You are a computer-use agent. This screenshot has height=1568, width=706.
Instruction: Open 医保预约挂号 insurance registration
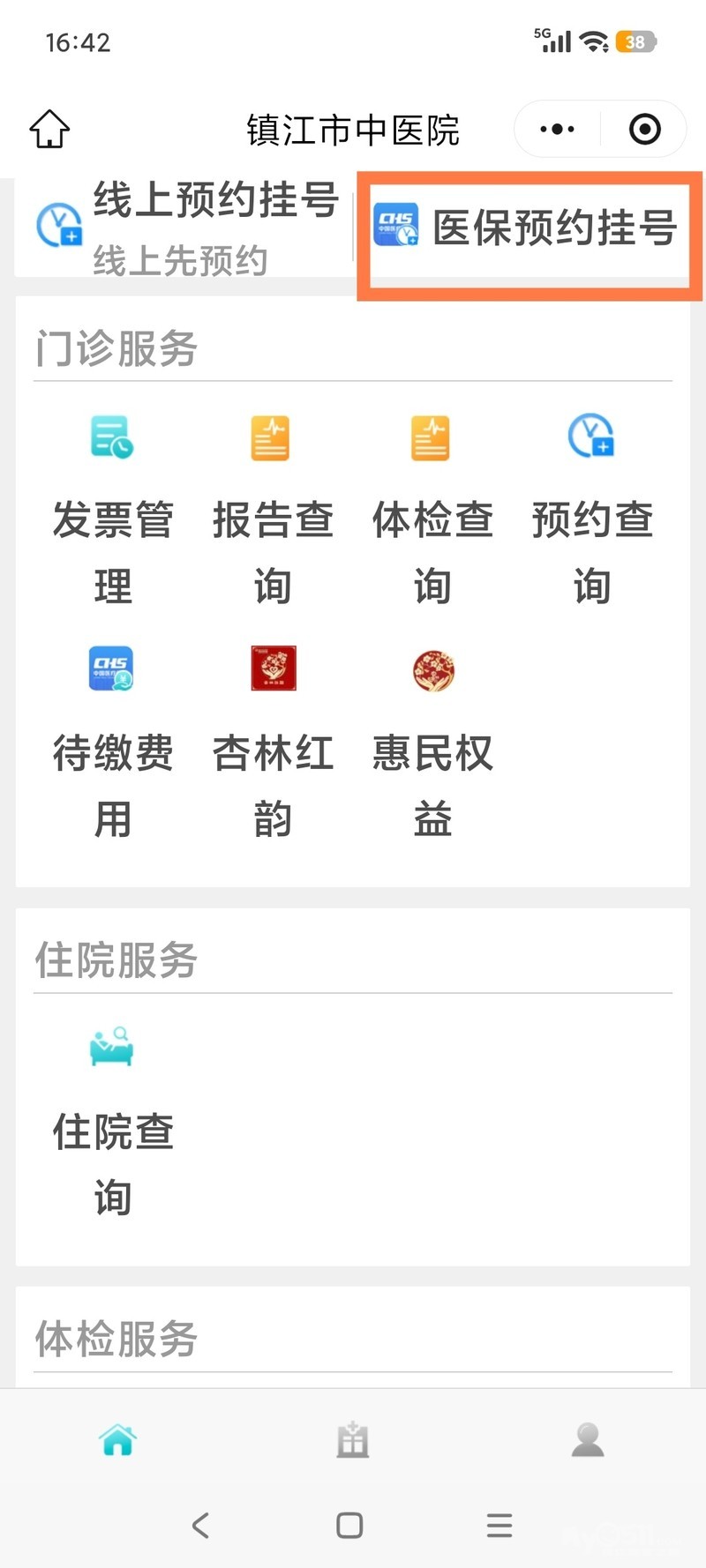tap(528, 228)
